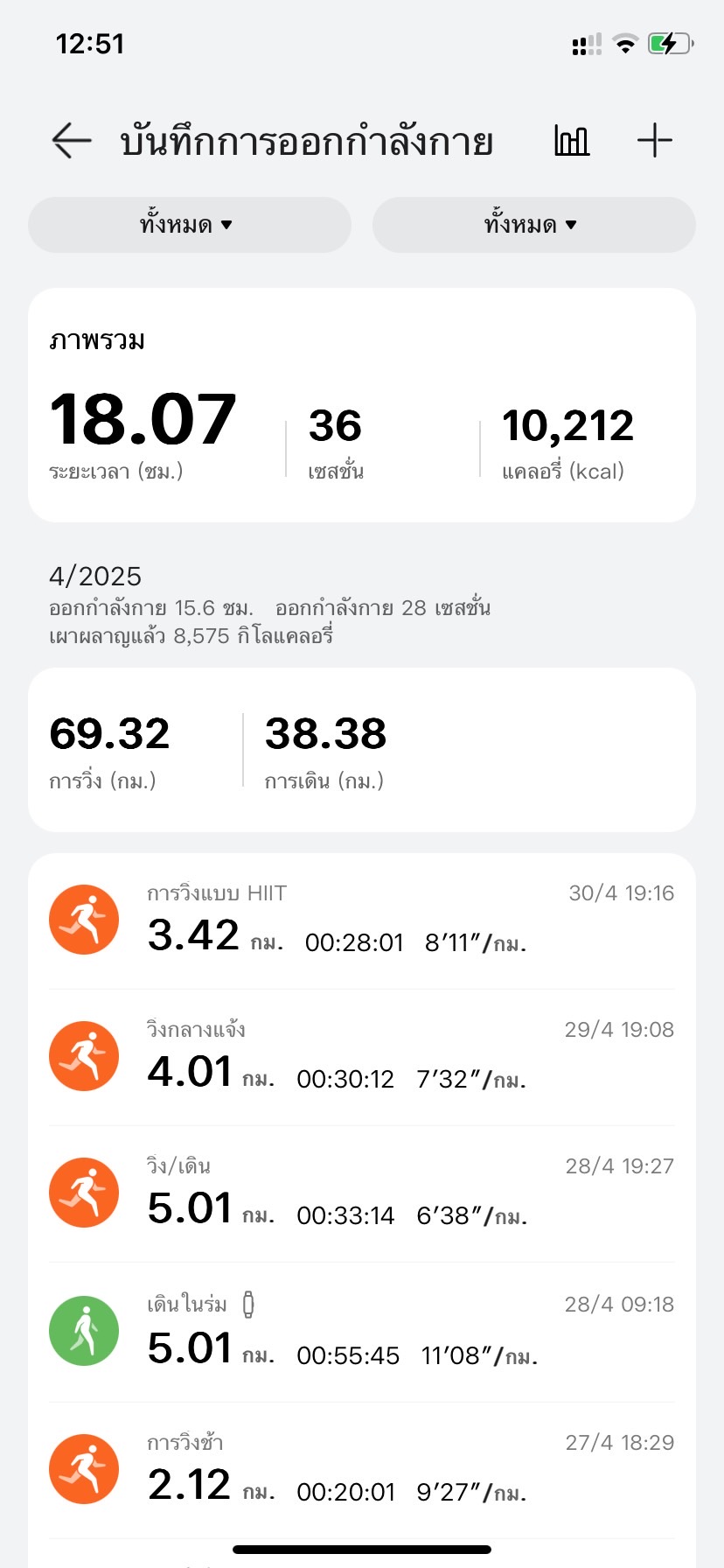Open the วิ่งกลางแจ้ง 4.01 km record

click(362, 1057)
